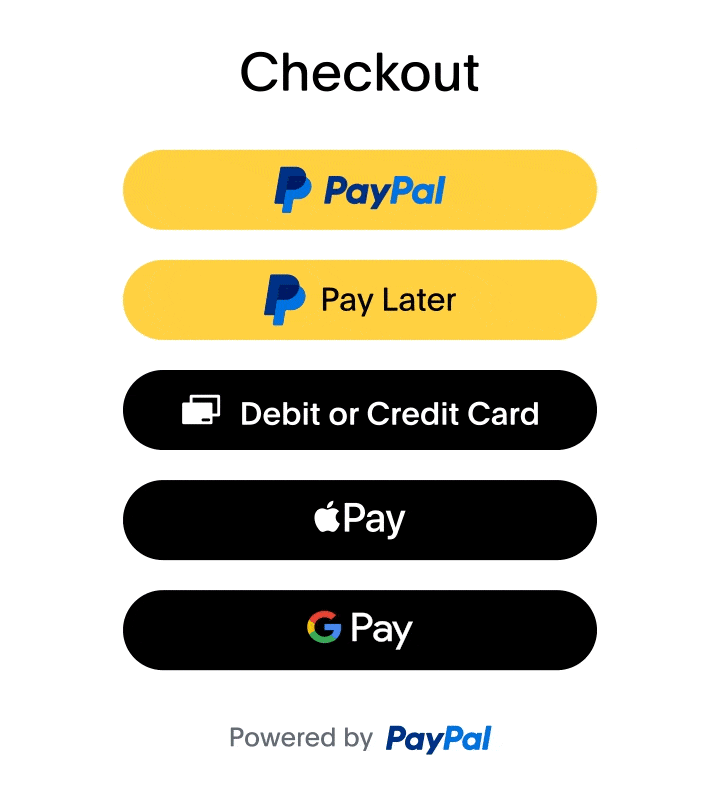Check out using Google Pay

[360, 630]
